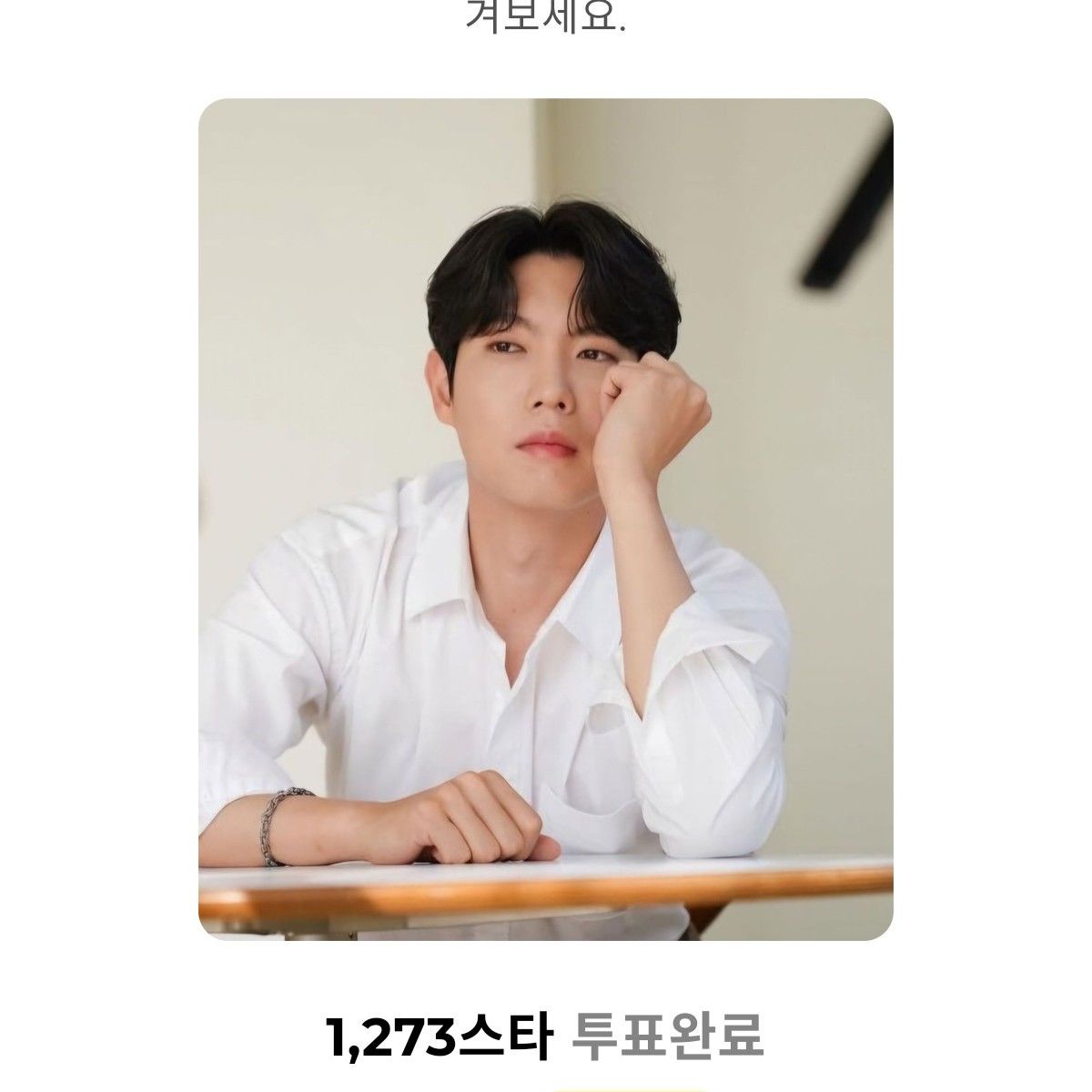Open the voted star's photo card
Image resolution: width=1092 pixels, height=1092 pixels.
point(545,519)
